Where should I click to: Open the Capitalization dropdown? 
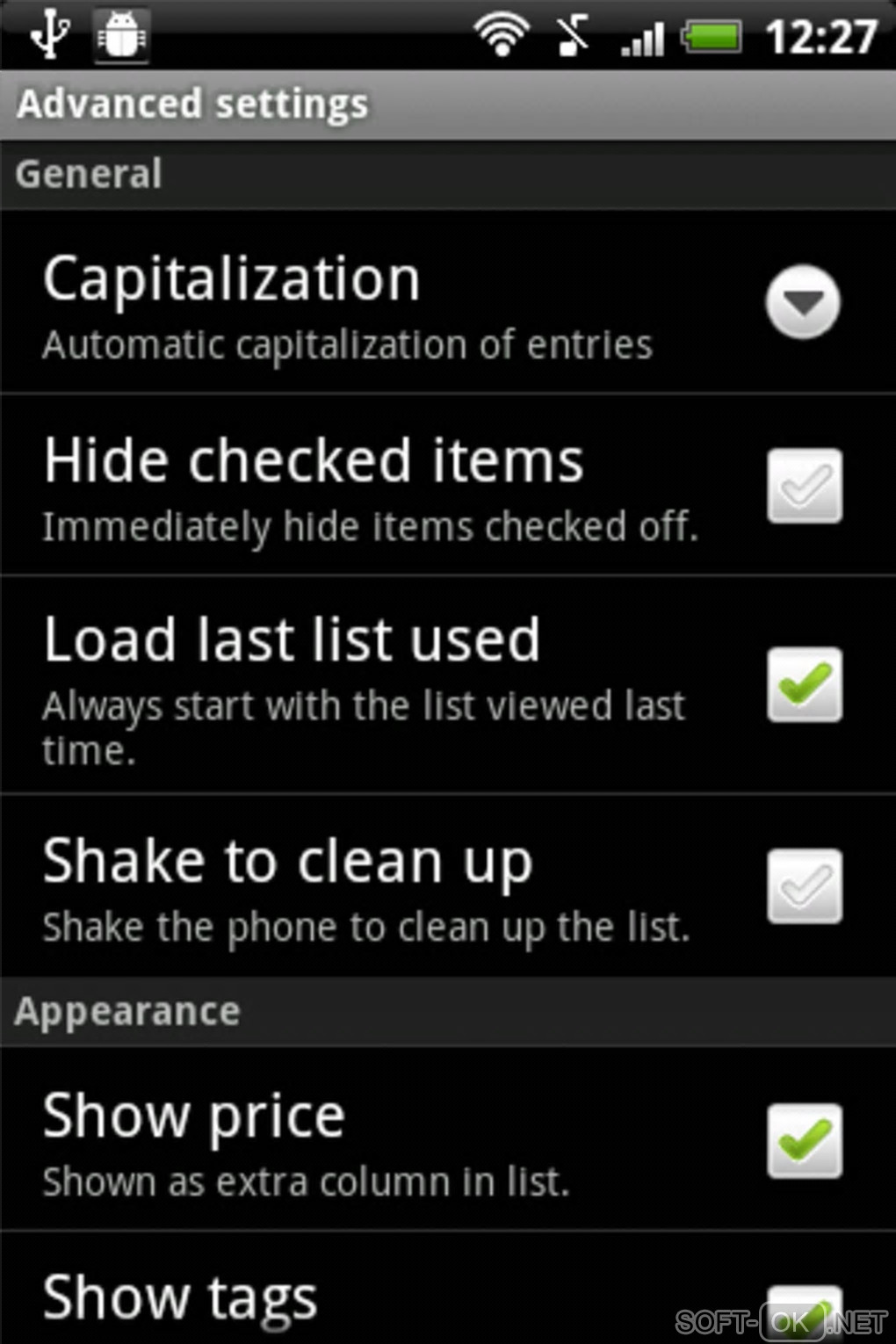[802, 302]
